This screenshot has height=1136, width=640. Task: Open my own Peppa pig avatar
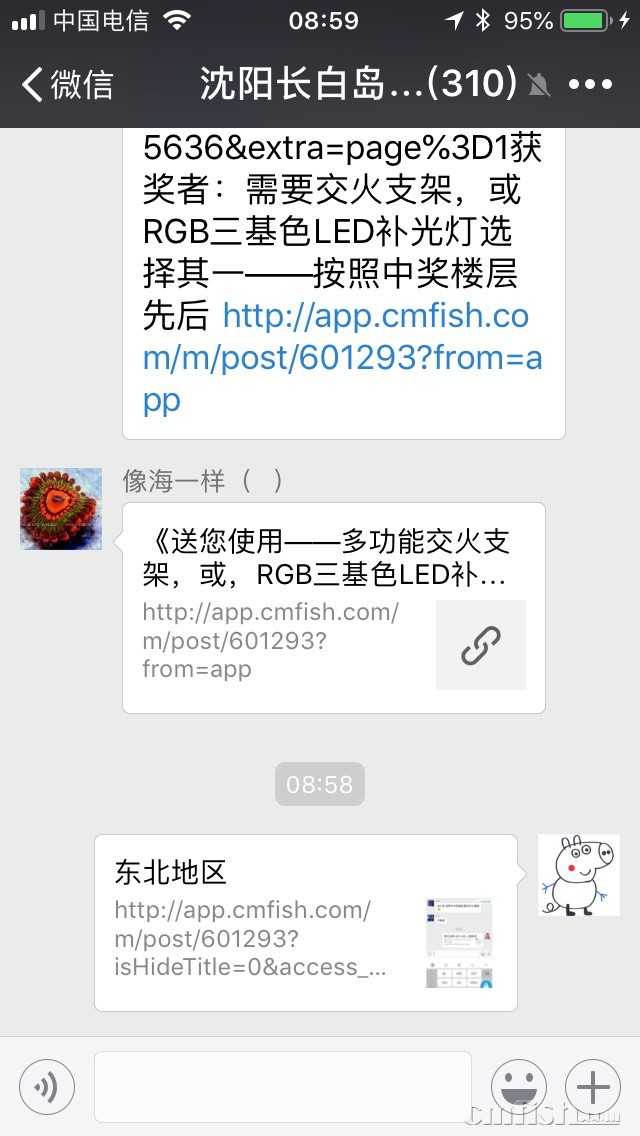pyautogui.click(x=578, y=875)
